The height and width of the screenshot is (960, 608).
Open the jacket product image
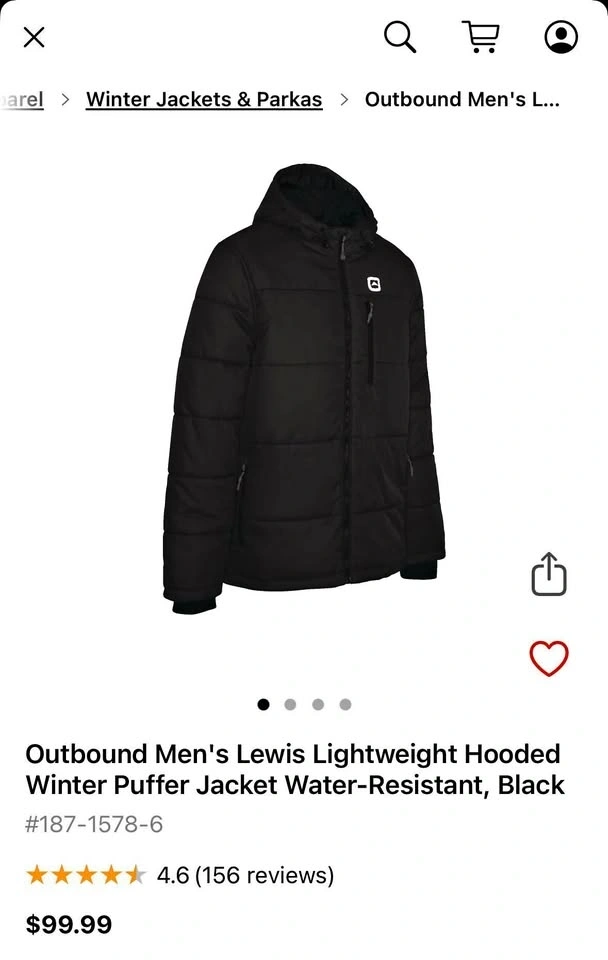(x=304, y=390)
